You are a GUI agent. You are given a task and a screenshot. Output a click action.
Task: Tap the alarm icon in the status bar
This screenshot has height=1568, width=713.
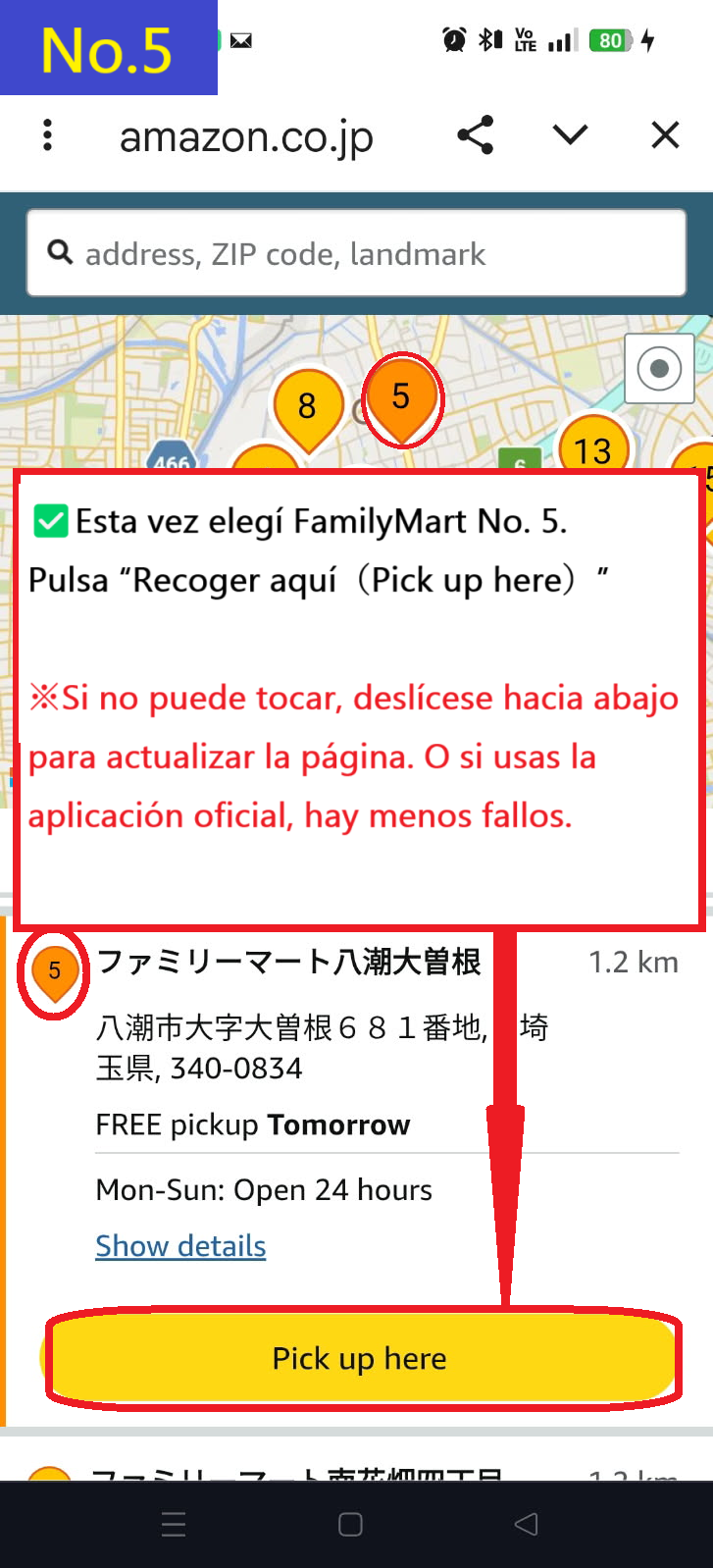pyautogui.click(x=452, y=40)
